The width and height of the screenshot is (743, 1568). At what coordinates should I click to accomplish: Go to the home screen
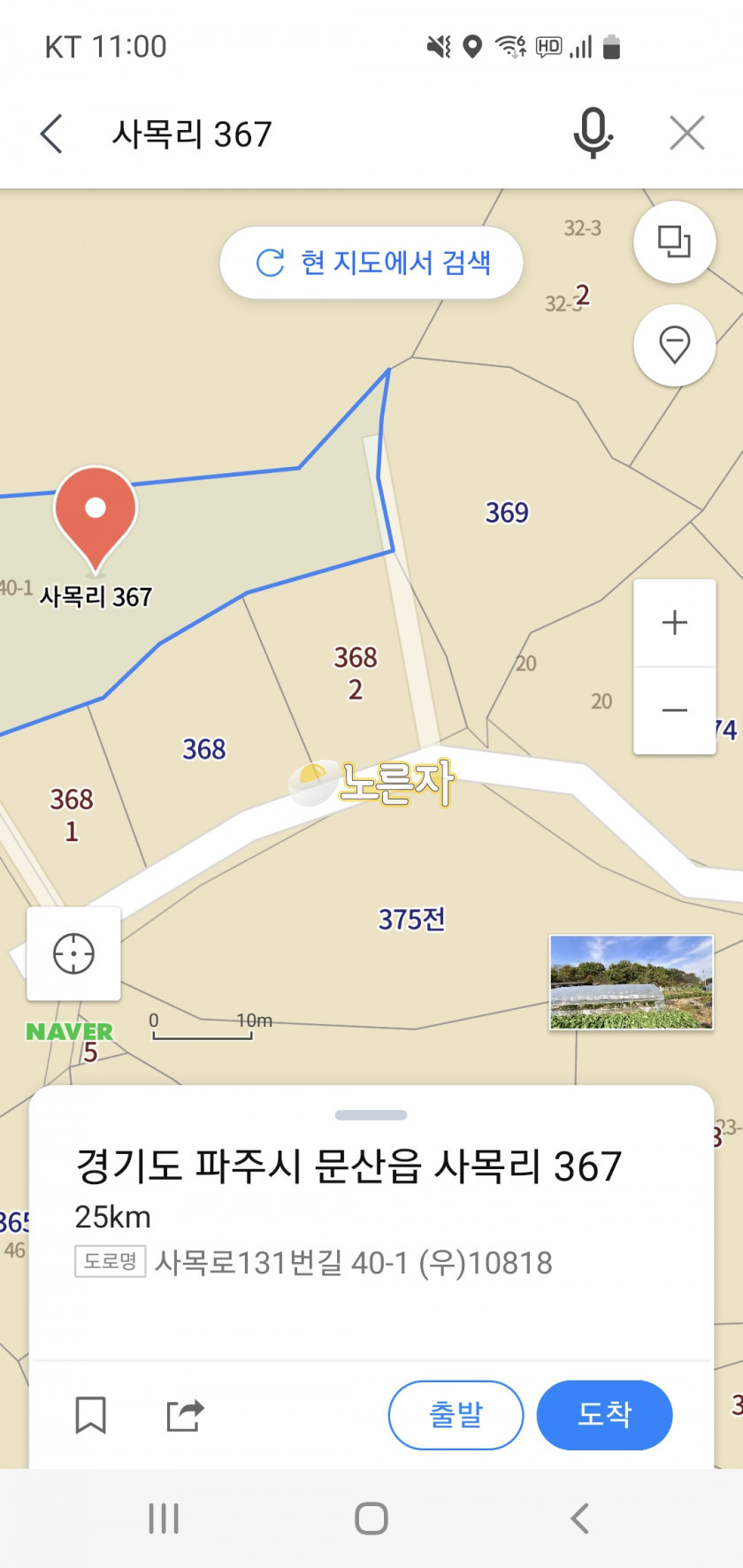[x=371, y=1518]
